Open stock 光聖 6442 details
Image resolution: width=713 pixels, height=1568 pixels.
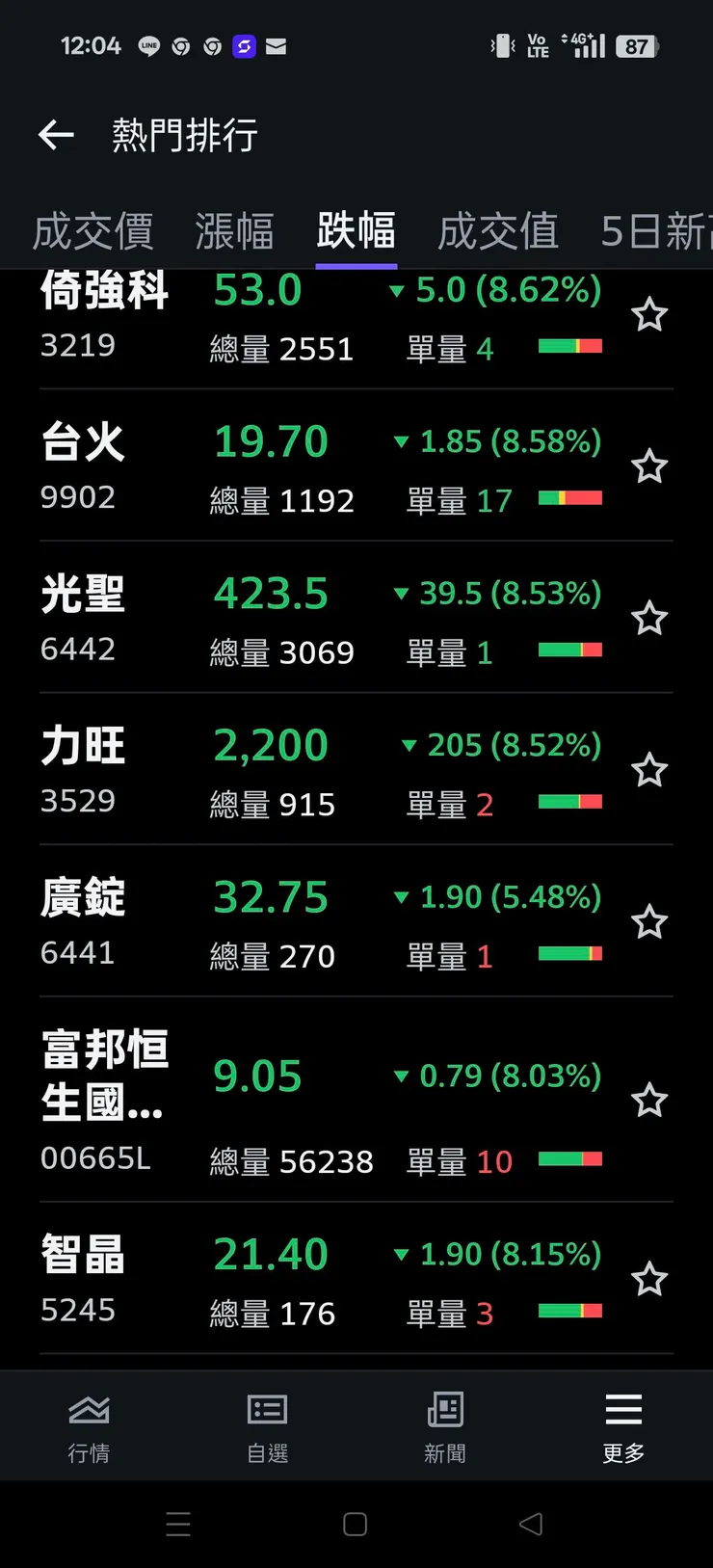pyautogui.click(x=289, y=619)
